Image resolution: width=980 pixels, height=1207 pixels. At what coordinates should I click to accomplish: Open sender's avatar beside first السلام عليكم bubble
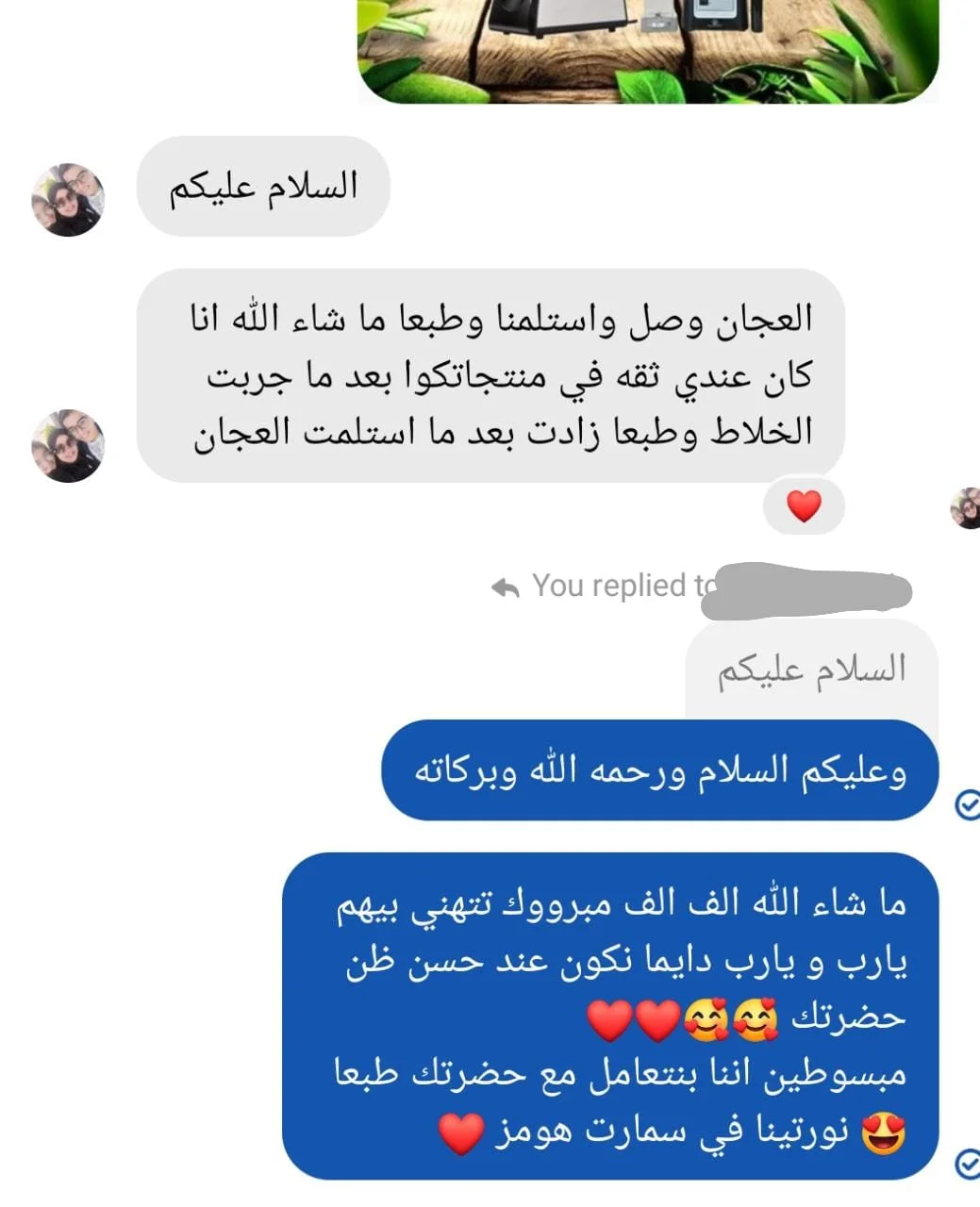(68, 199)
